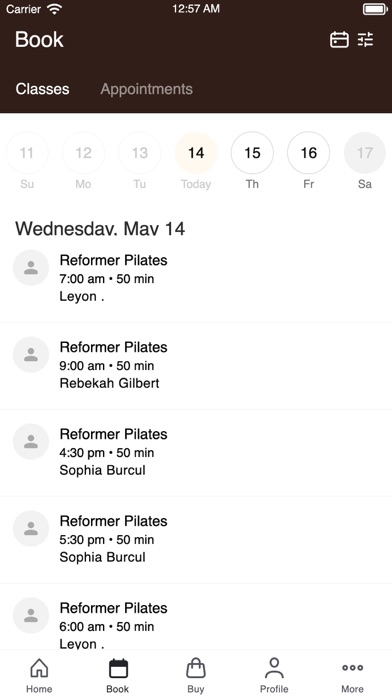Open the Profile tab

coord(274,676)
